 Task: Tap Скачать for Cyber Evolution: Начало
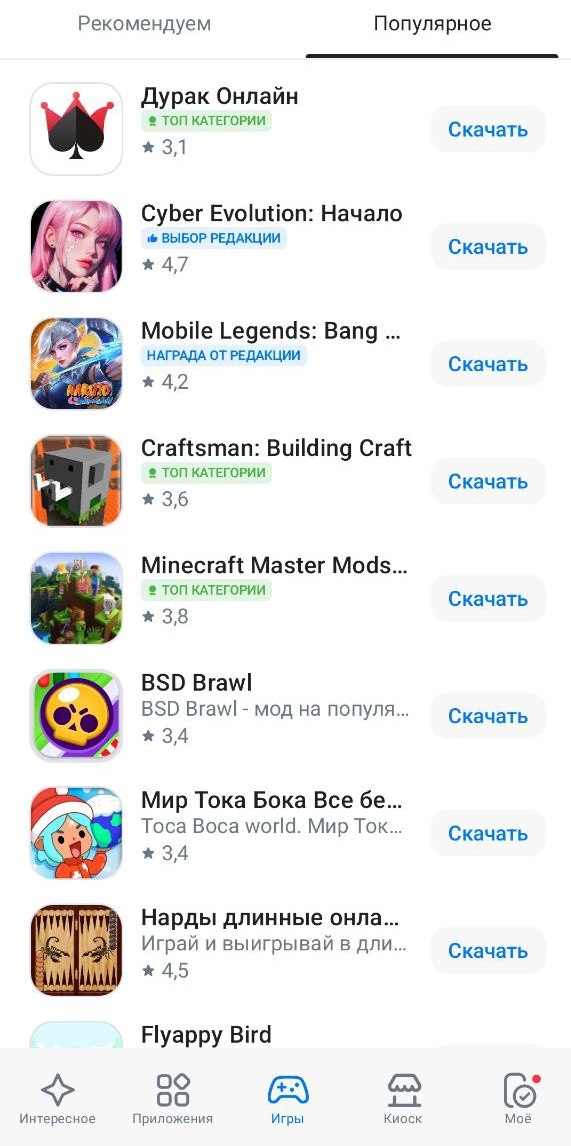tap(488, 247)
